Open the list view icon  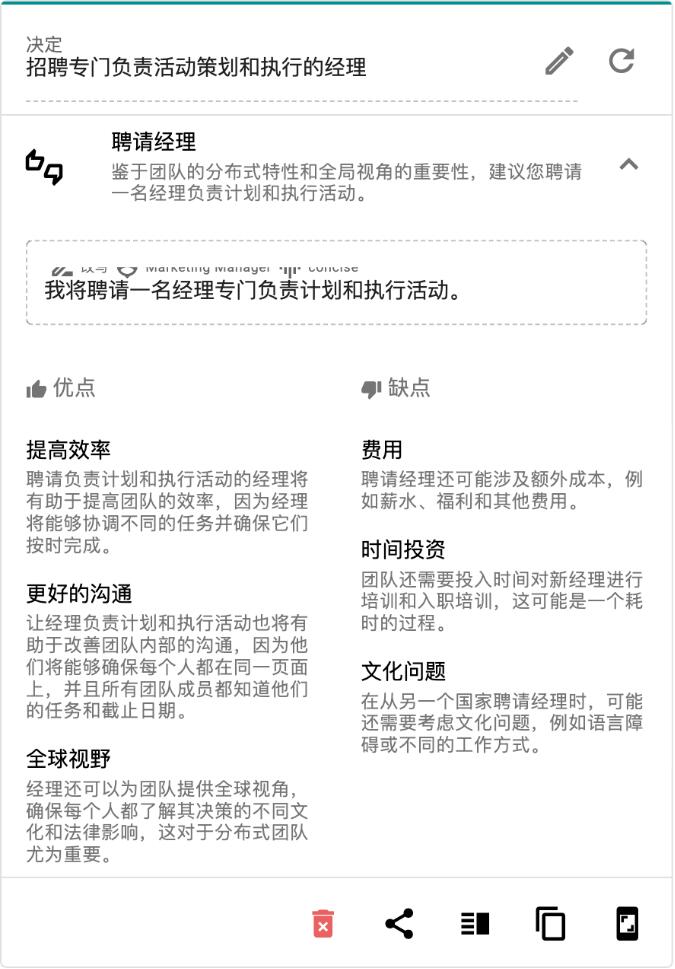(475, 923)
